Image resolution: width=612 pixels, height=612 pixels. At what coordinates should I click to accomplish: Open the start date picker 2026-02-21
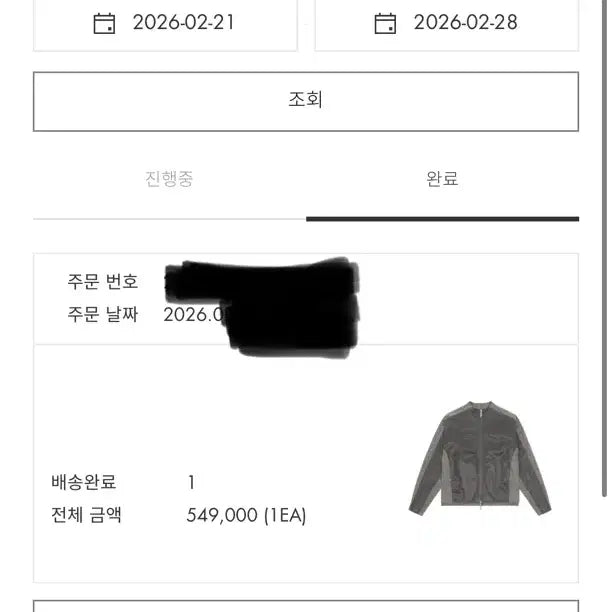point(165,23)
